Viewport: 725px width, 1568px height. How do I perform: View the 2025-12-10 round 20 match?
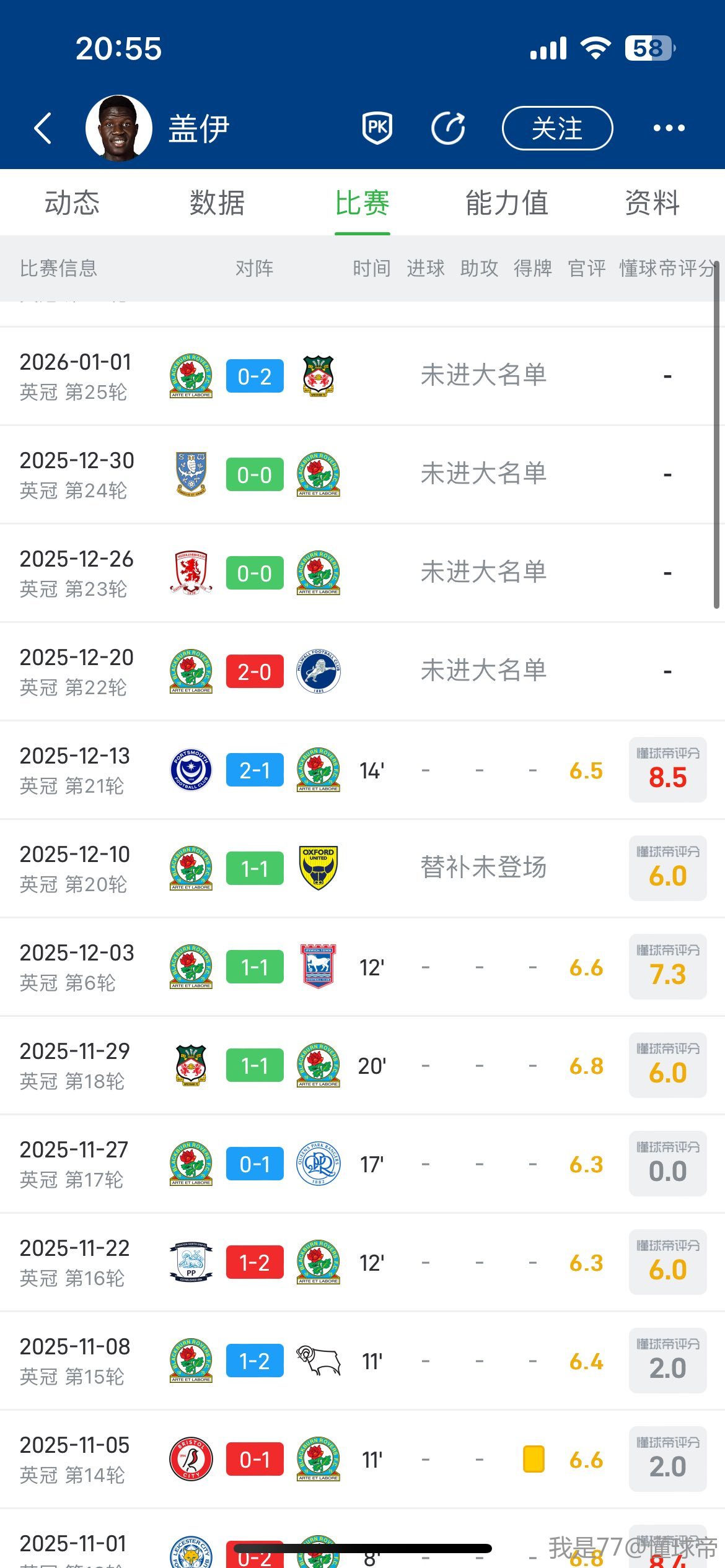(x=254, y=868)
